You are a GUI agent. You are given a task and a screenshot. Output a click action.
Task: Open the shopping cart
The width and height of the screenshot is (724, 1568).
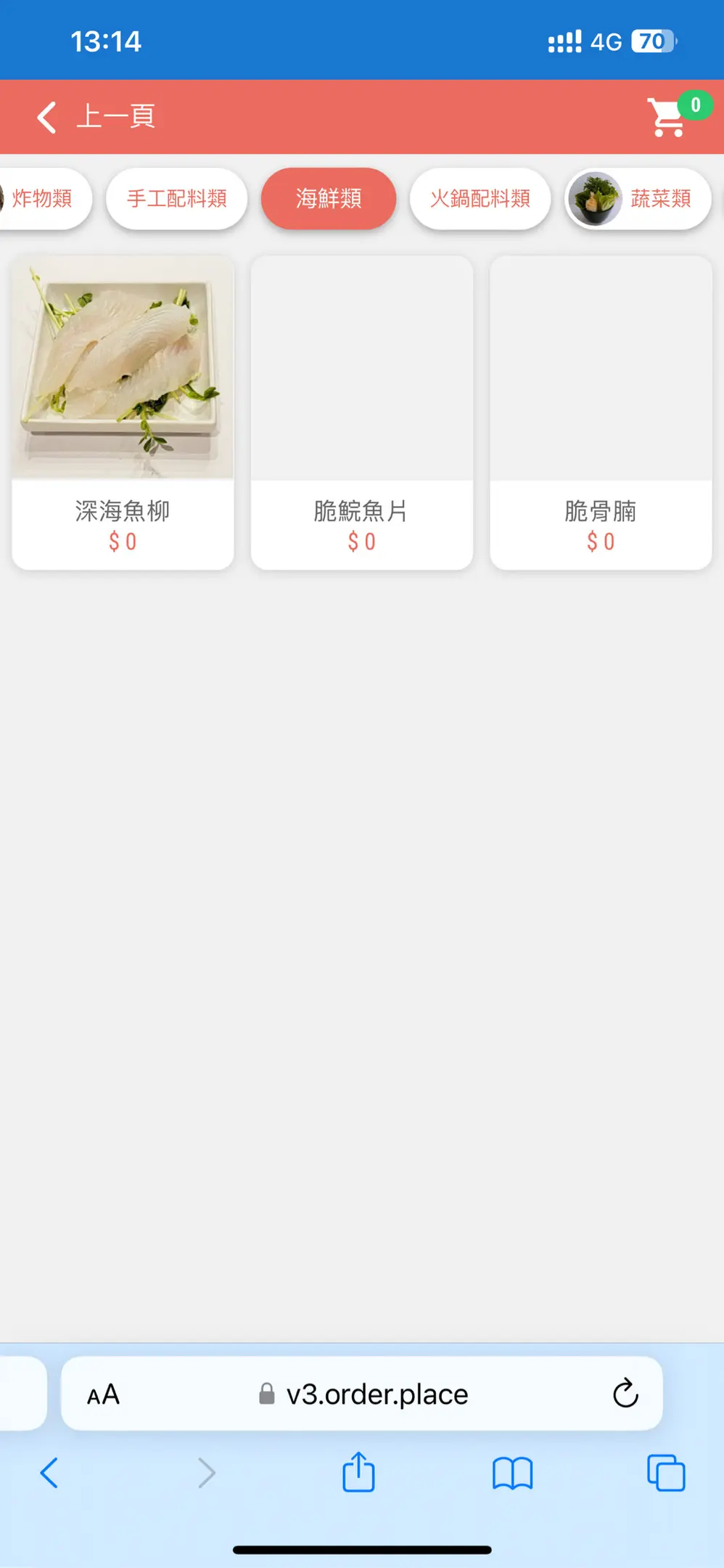pyautogui.click(x=669, y=117)
